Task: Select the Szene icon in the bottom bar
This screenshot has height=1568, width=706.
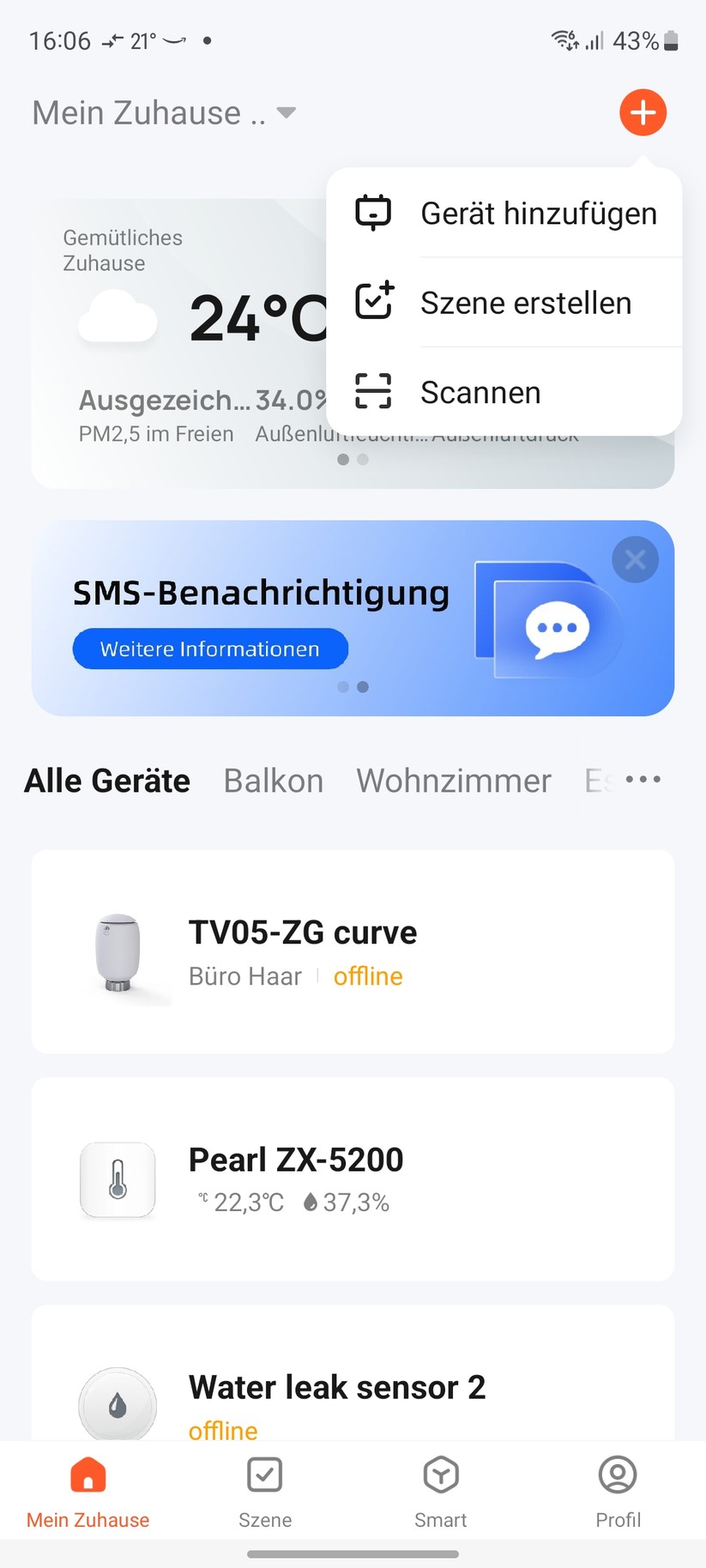Action: [x=264, y=1474]
